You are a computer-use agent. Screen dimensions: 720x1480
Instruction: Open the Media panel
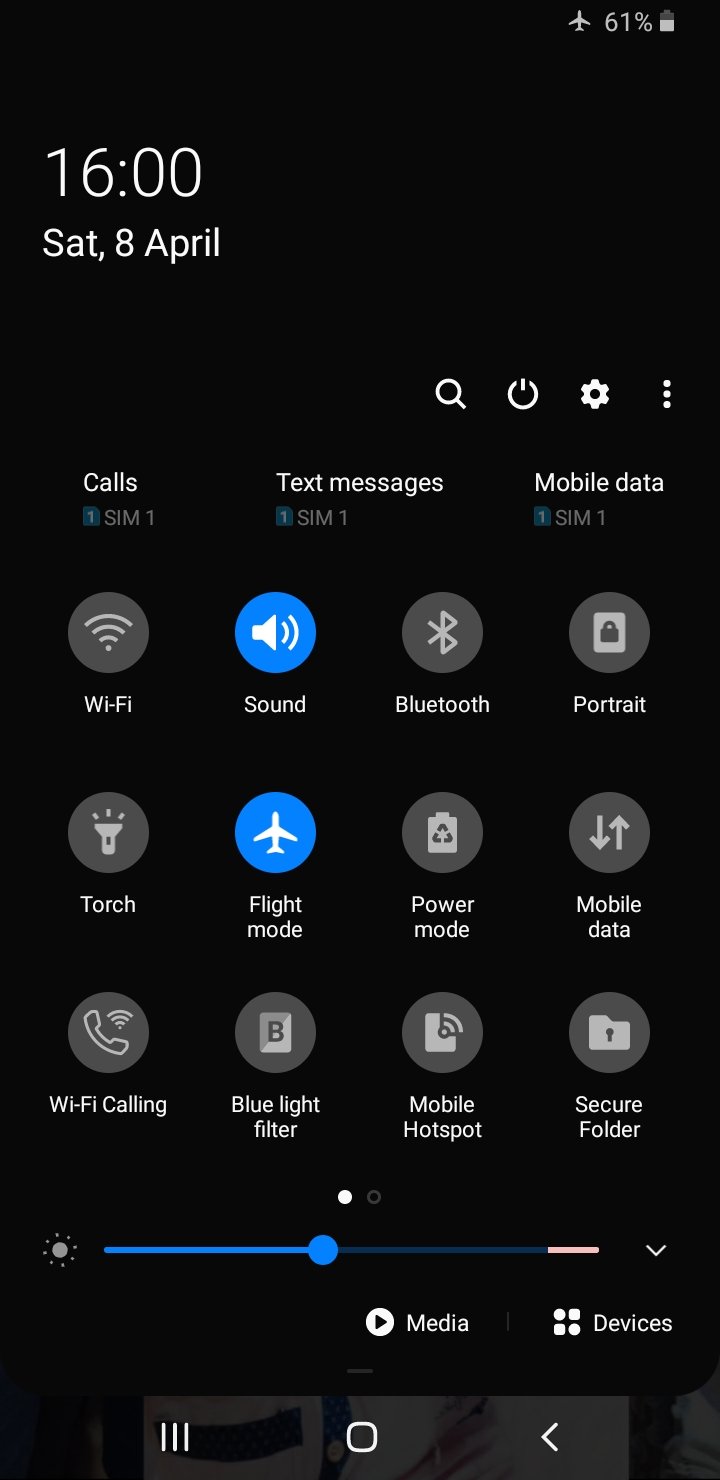point(418,1323)
